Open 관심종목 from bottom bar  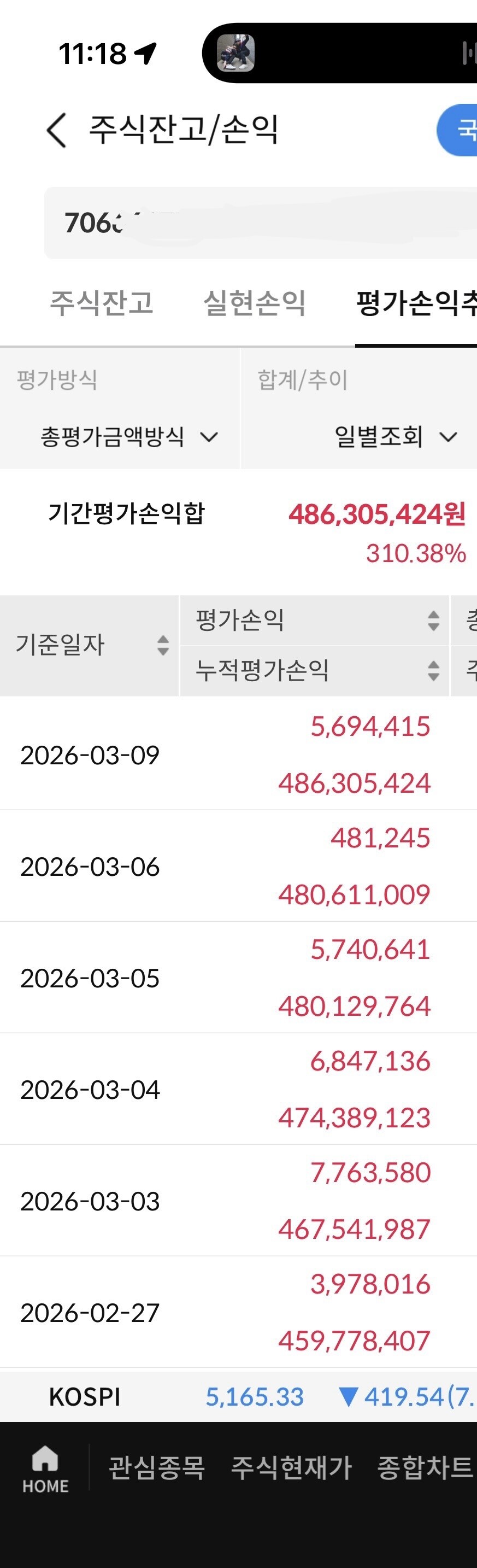tap(157, 1467)
